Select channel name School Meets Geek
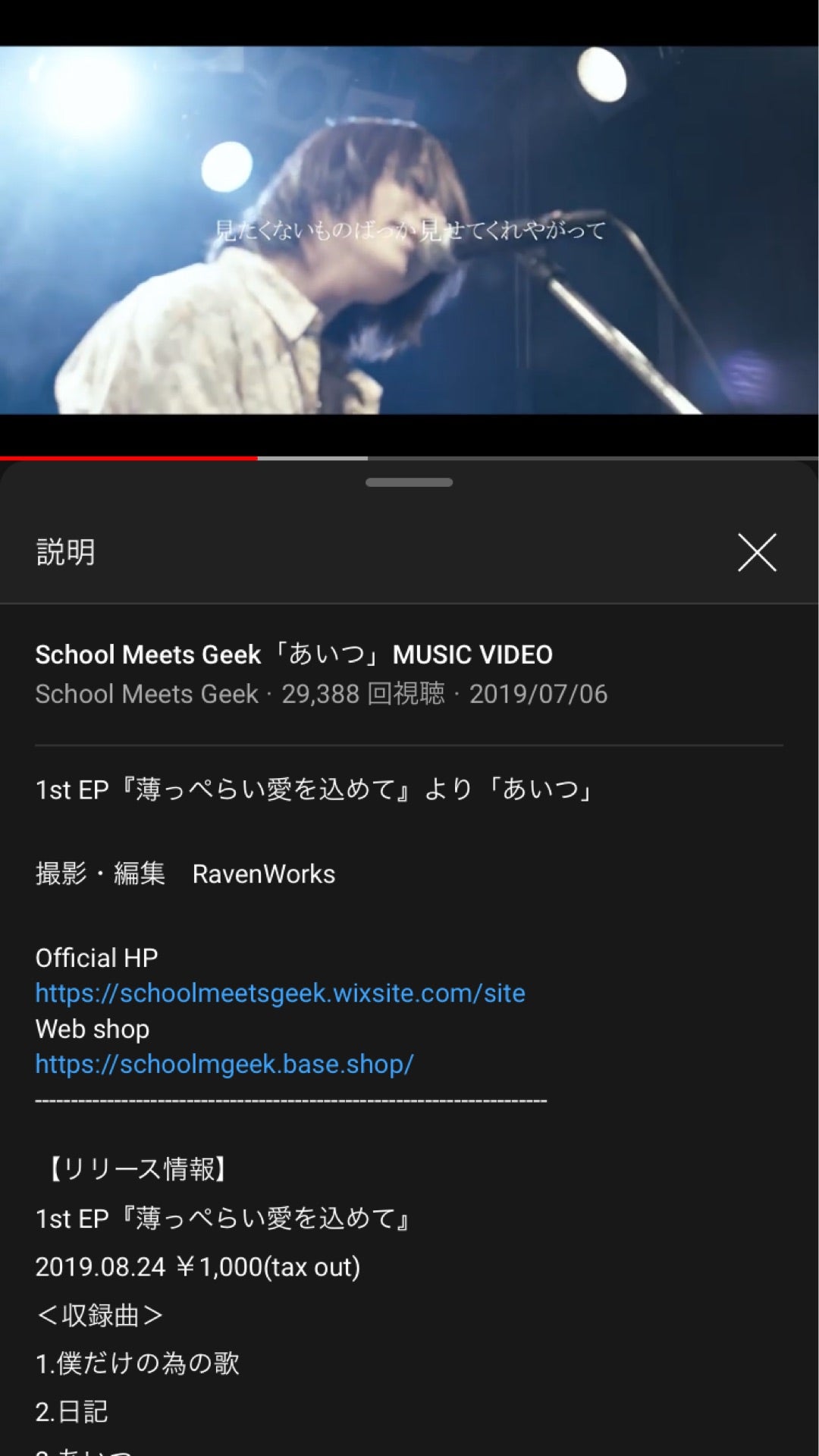 coord(145,694)
